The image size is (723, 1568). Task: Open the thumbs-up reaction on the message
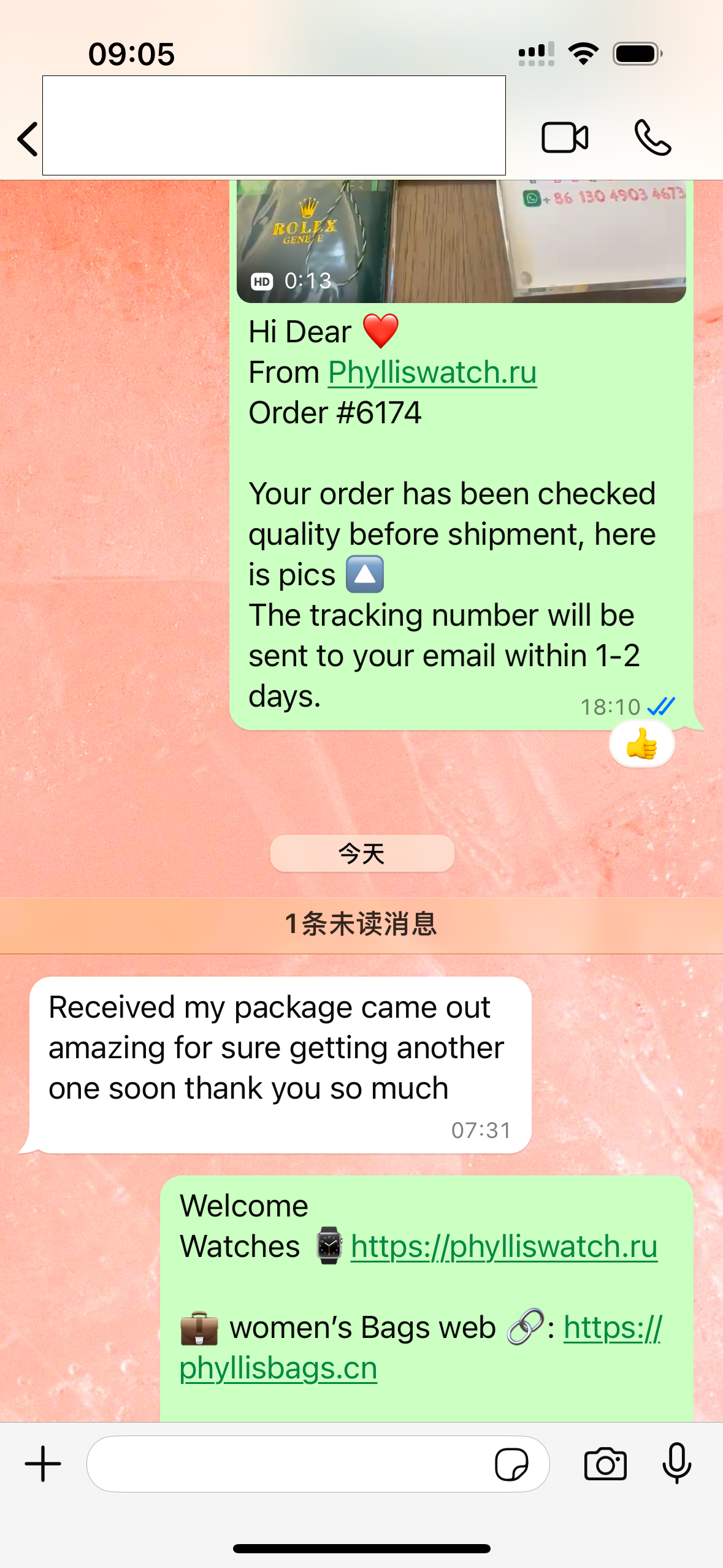[641, 744]
